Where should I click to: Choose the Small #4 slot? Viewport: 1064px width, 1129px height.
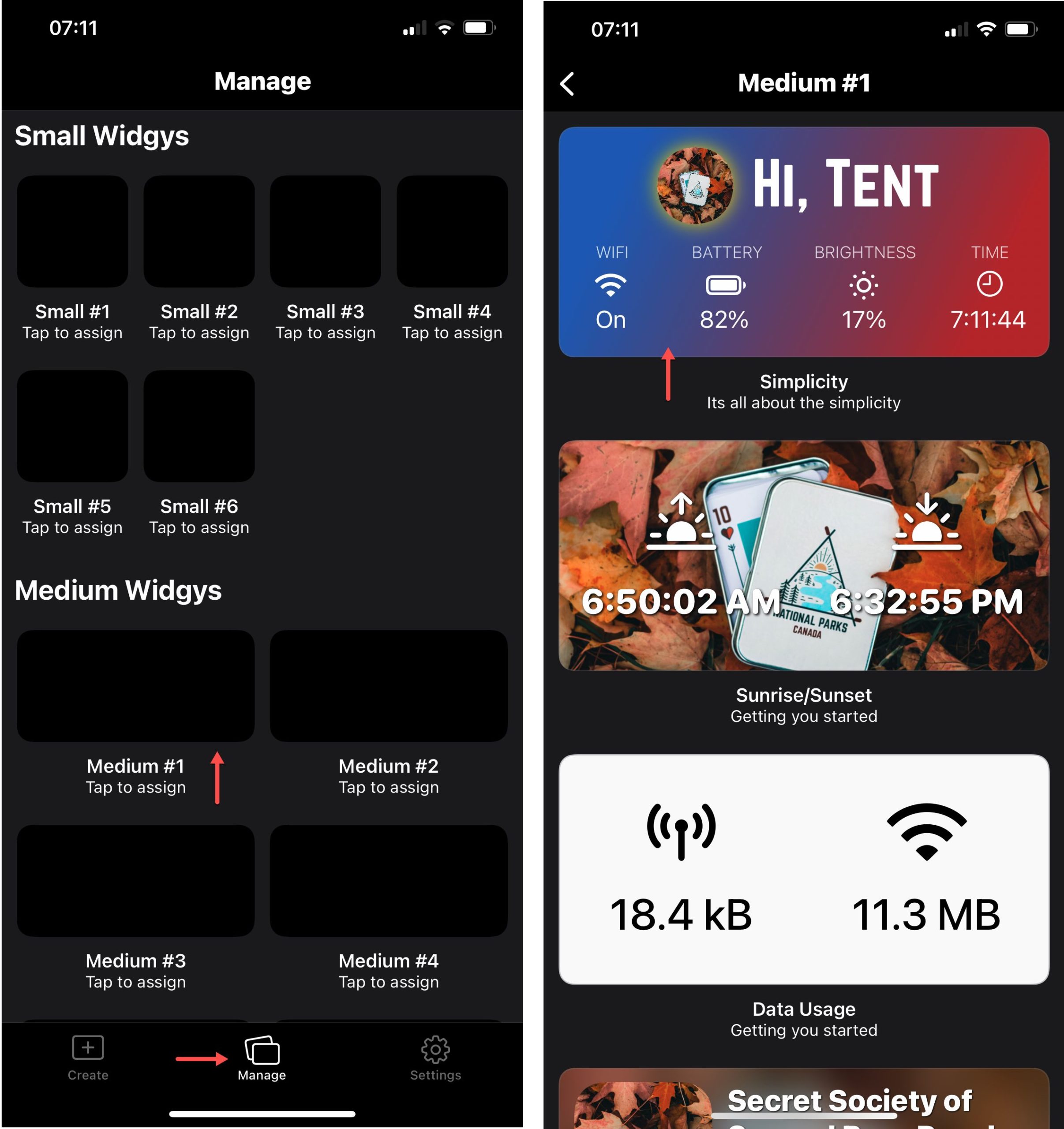452,231
